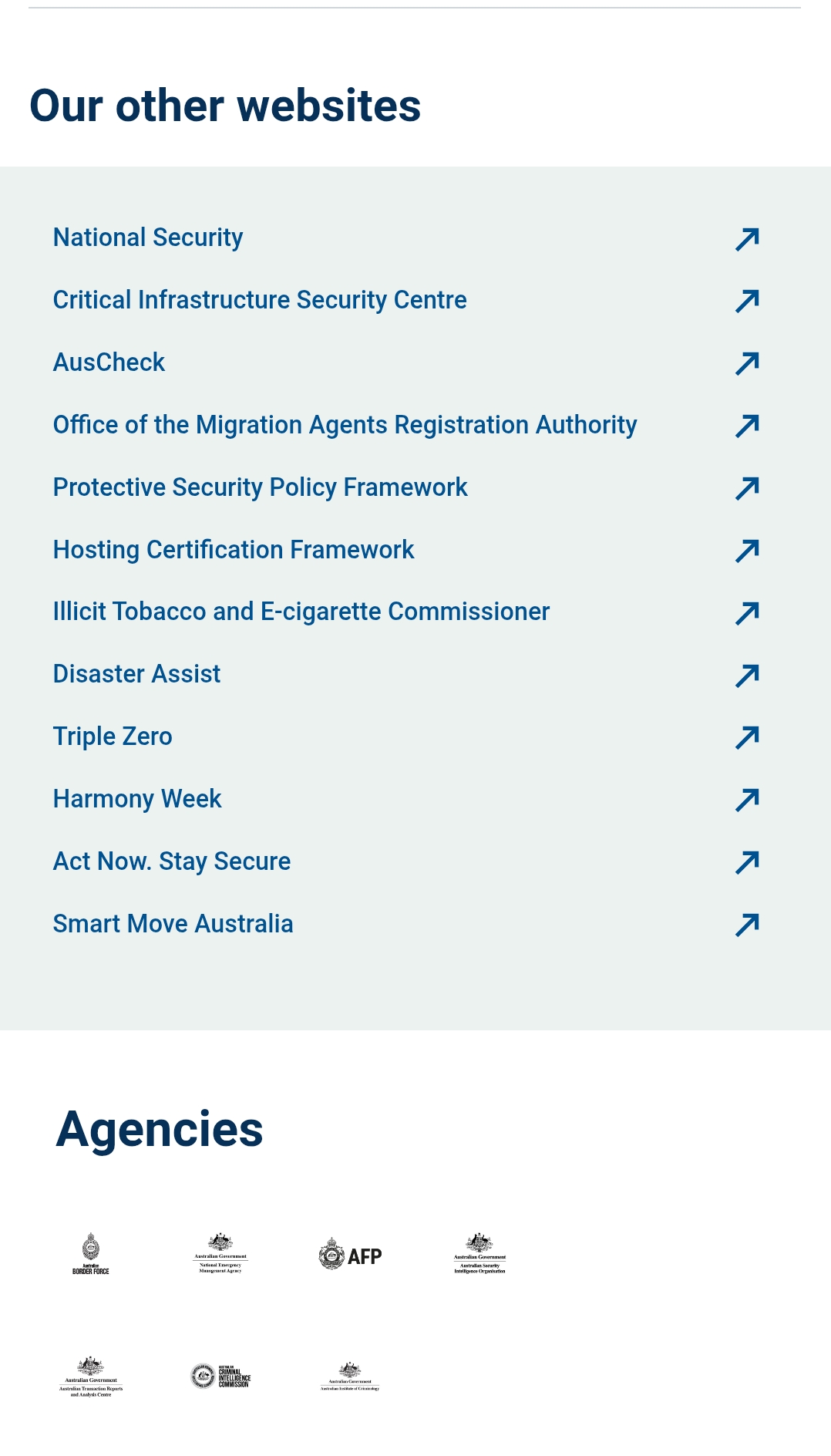
Task: Open the Australian Border Force agency logo
Action: tap(91, 1254)
